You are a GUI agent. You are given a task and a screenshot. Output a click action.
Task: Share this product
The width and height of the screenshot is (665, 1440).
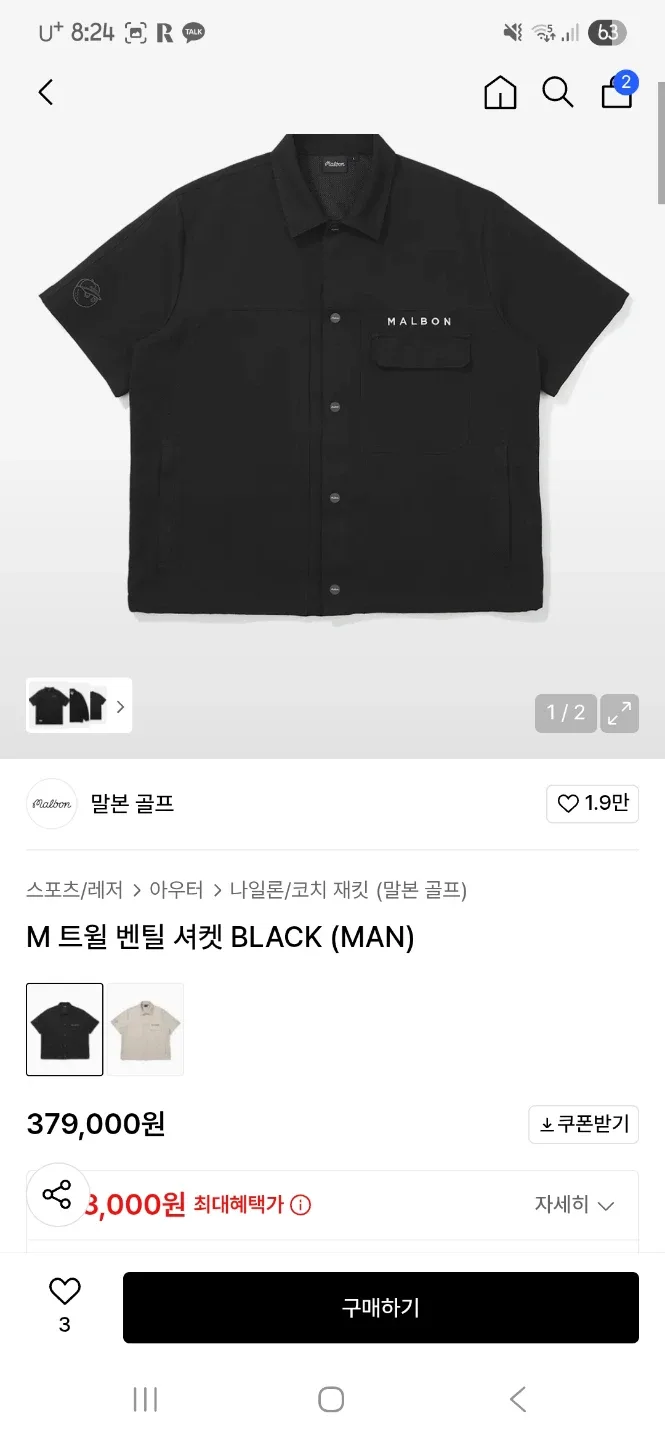(x=58, y=1195)
